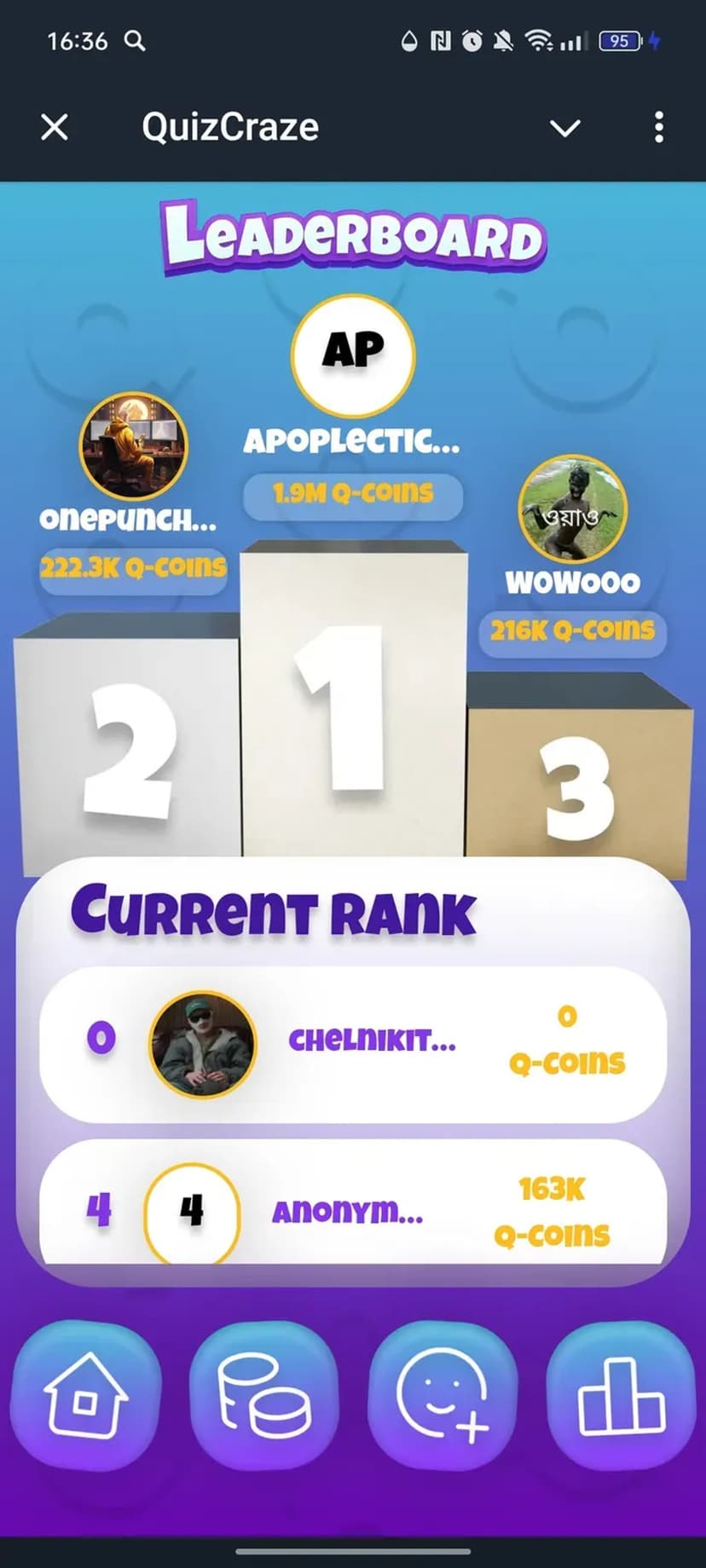This screenshot has width=706, height=1568.
Task: Switch to the leaderboard tab
Action: click(620, 1396)
